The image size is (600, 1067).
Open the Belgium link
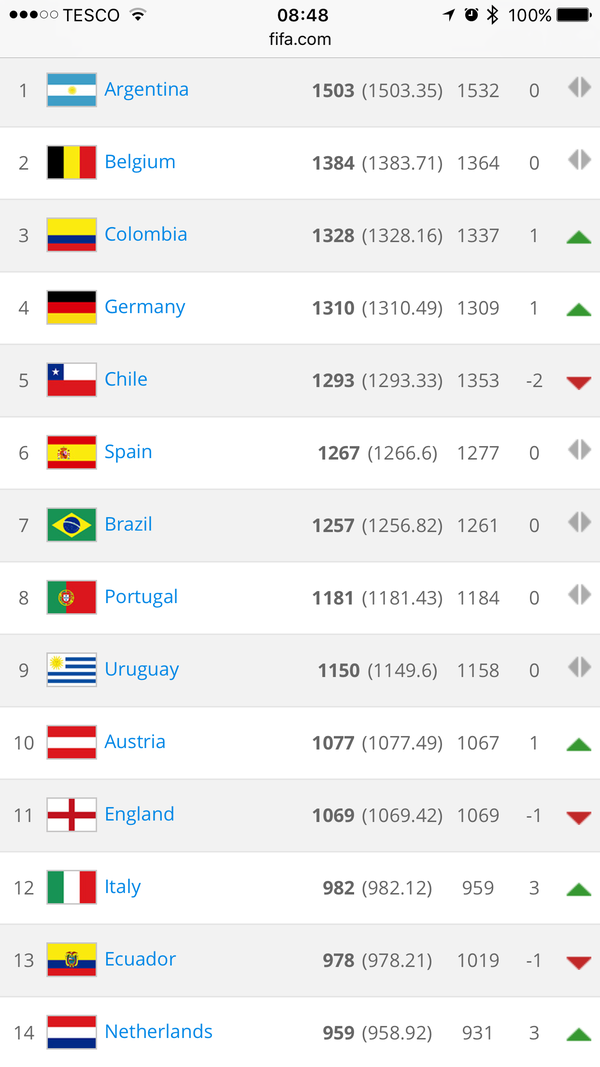point(139,162)
